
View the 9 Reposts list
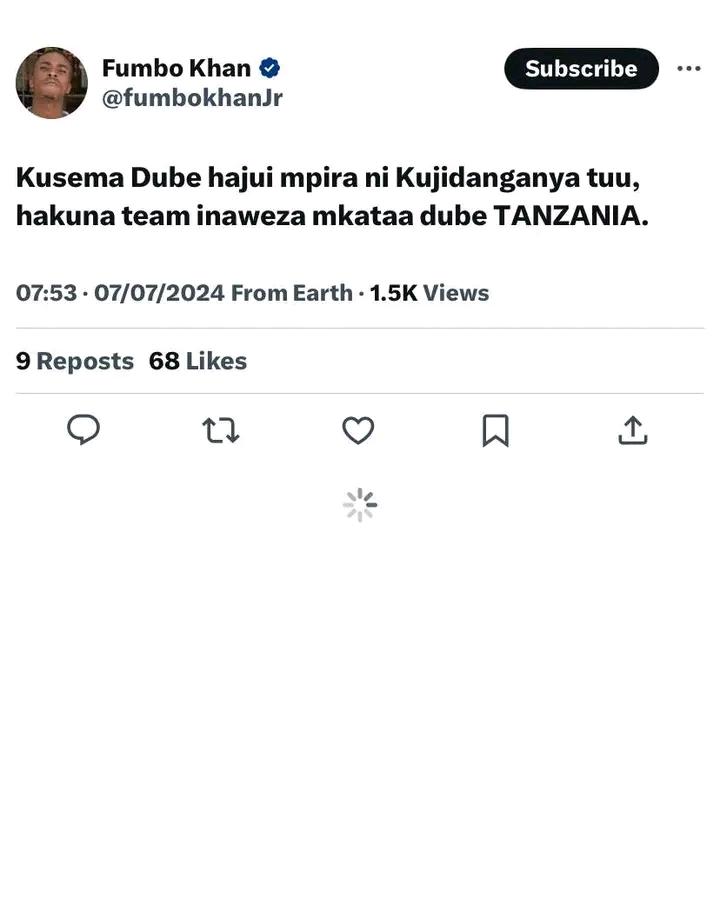pos(75,361)
